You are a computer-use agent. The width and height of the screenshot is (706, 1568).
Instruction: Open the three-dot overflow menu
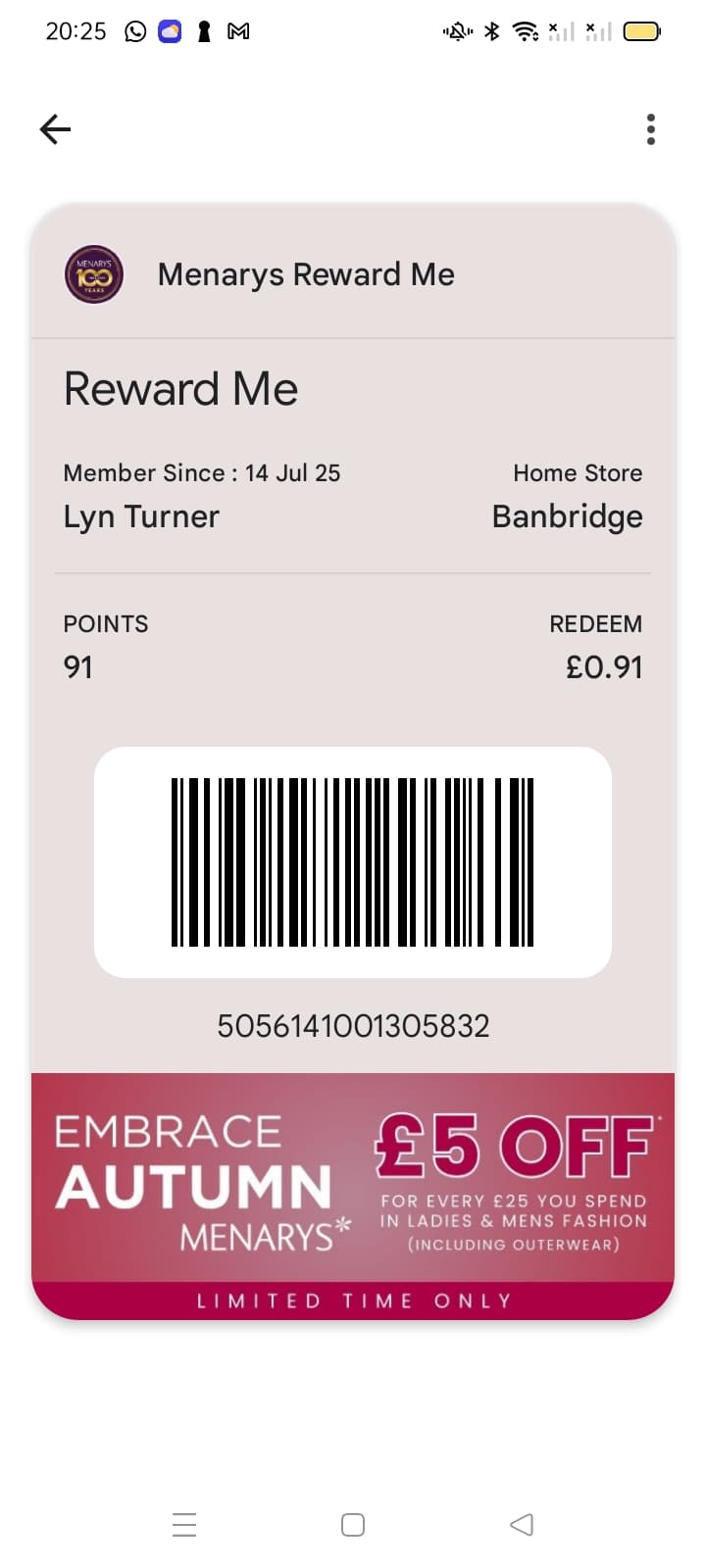650,128
